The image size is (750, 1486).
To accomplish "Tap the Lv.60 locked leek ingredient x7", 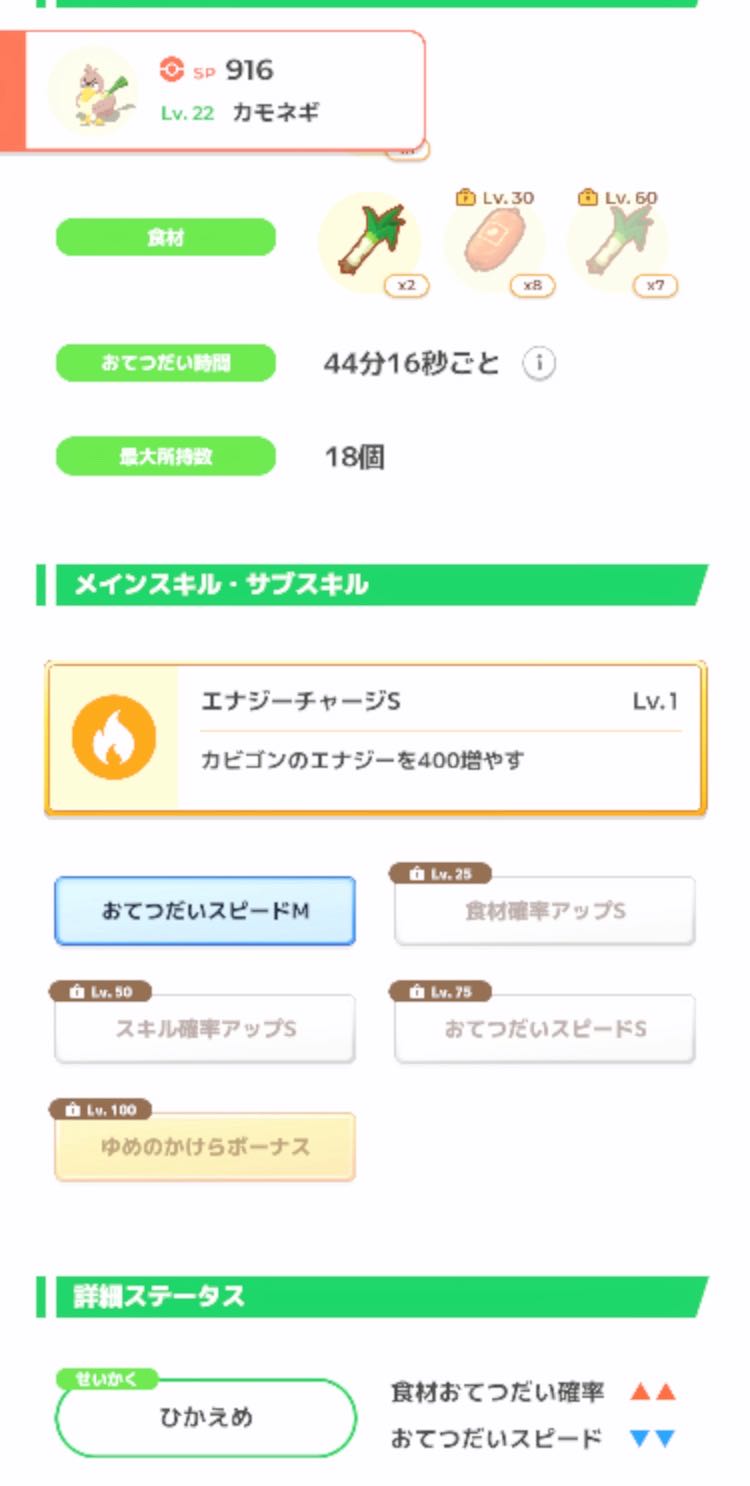I will [620, 244].
